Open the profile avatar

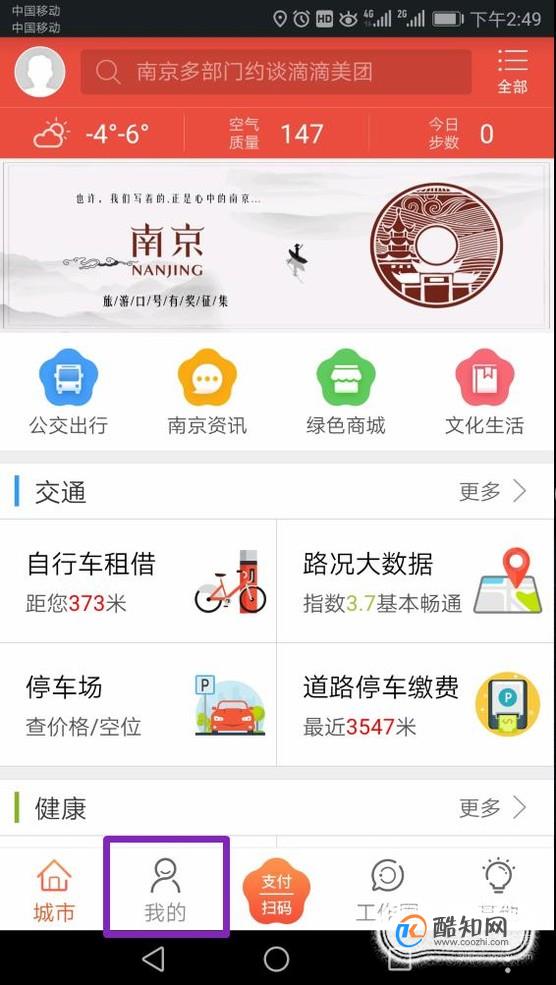coord(40,72)
